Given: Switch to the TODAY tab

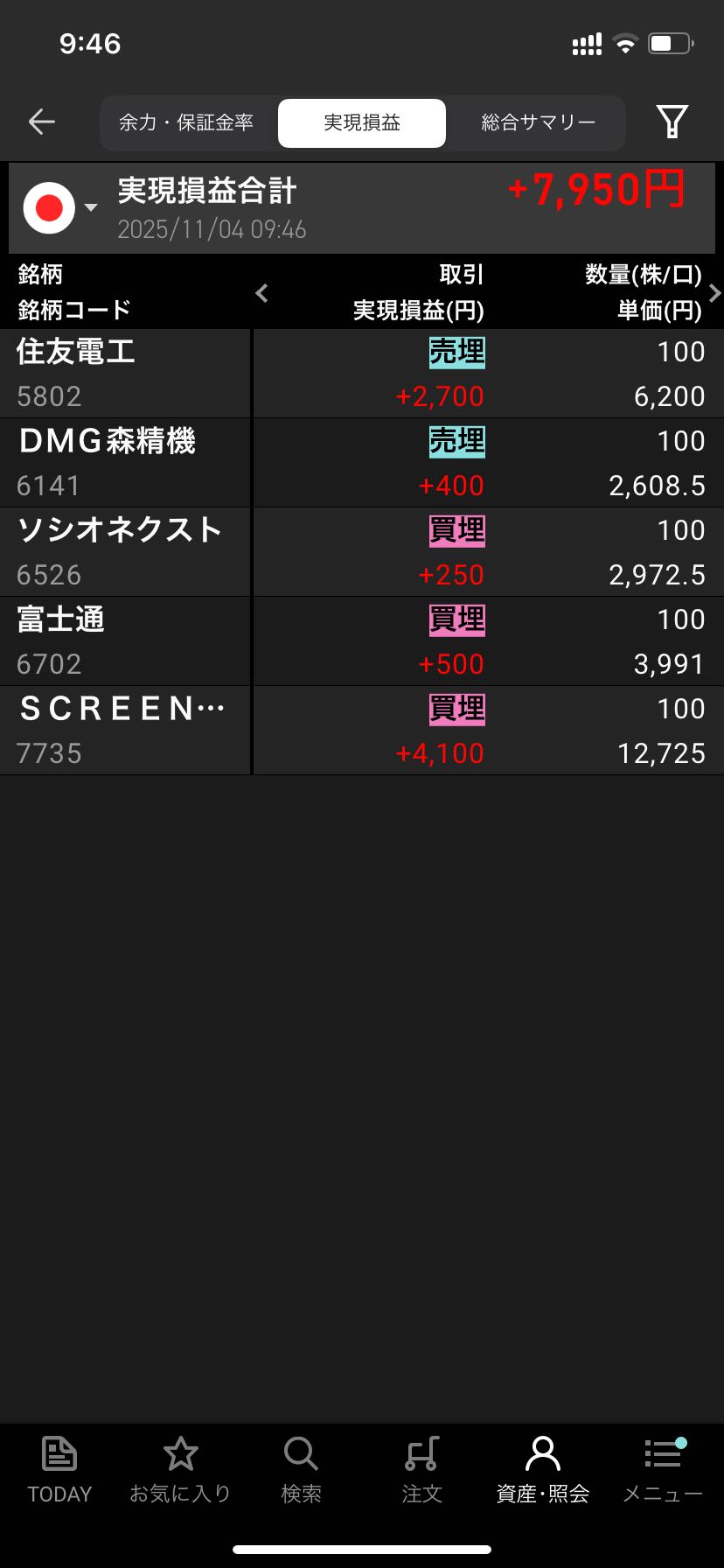Looking at the screenshot, I should pos(59,1470).
